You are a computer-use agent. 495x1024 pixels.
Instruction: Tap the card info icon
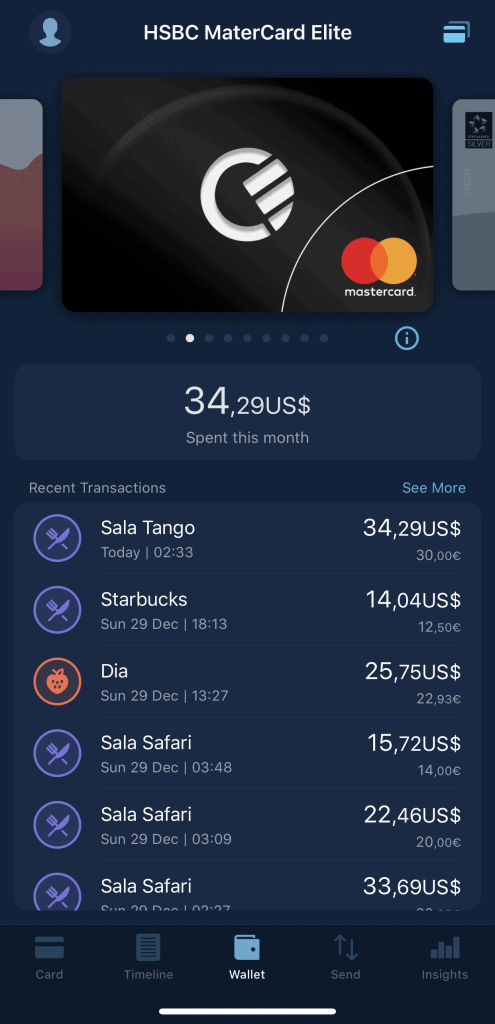[407, 338]
